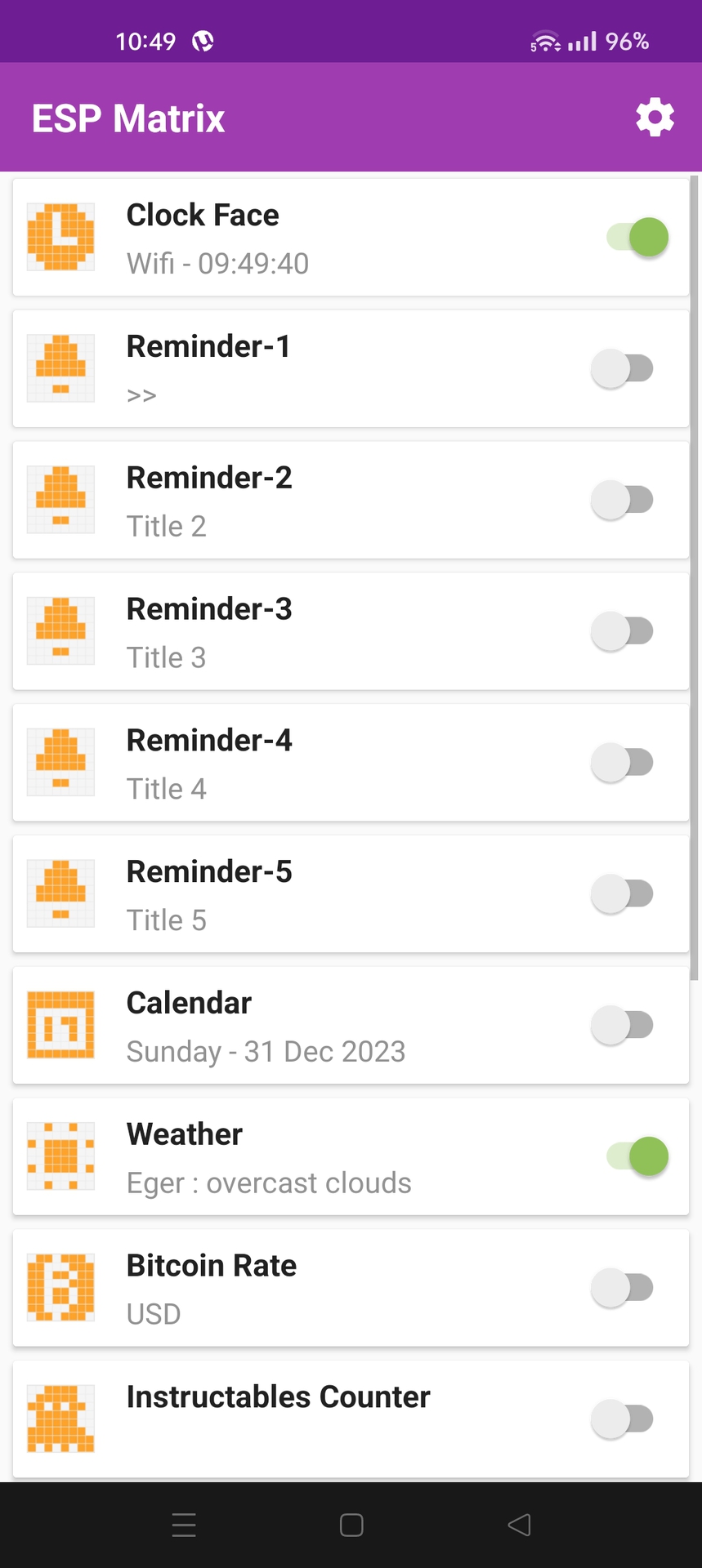Screen dimensions: 702x1568
Task: Turn on Bitcoin Rate switch
Action: 622,1290
